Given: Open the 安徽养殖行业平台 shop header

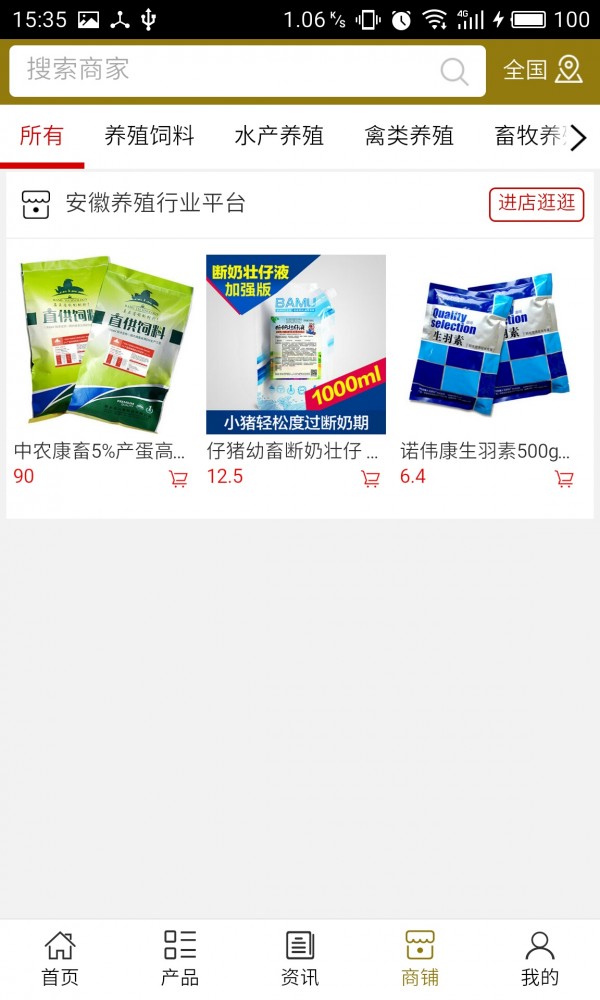Looking at the screenshot, I should [x=155, y=204].
